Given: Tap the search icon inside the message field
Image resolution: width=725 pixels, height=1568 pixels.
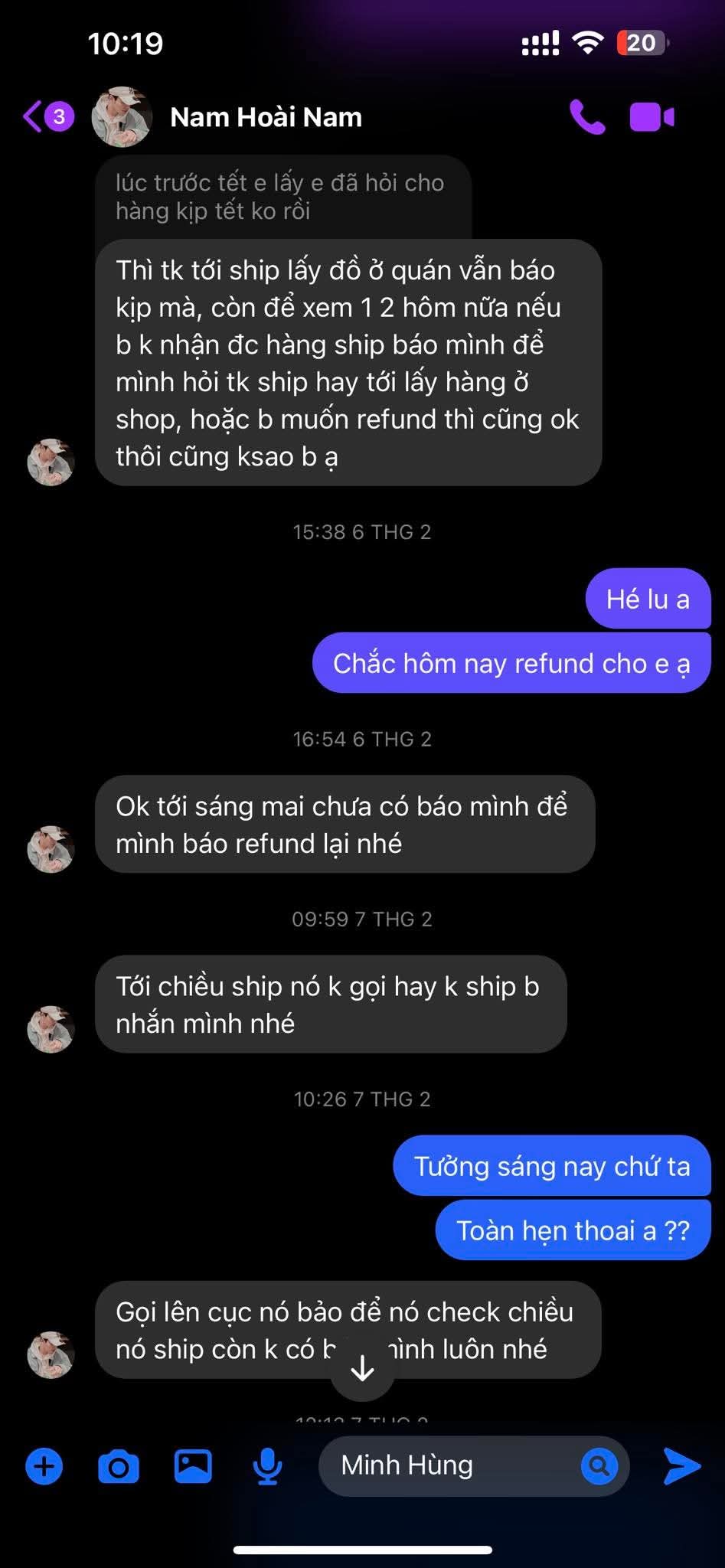Looking at the screenshot, I should (599, 1466).
